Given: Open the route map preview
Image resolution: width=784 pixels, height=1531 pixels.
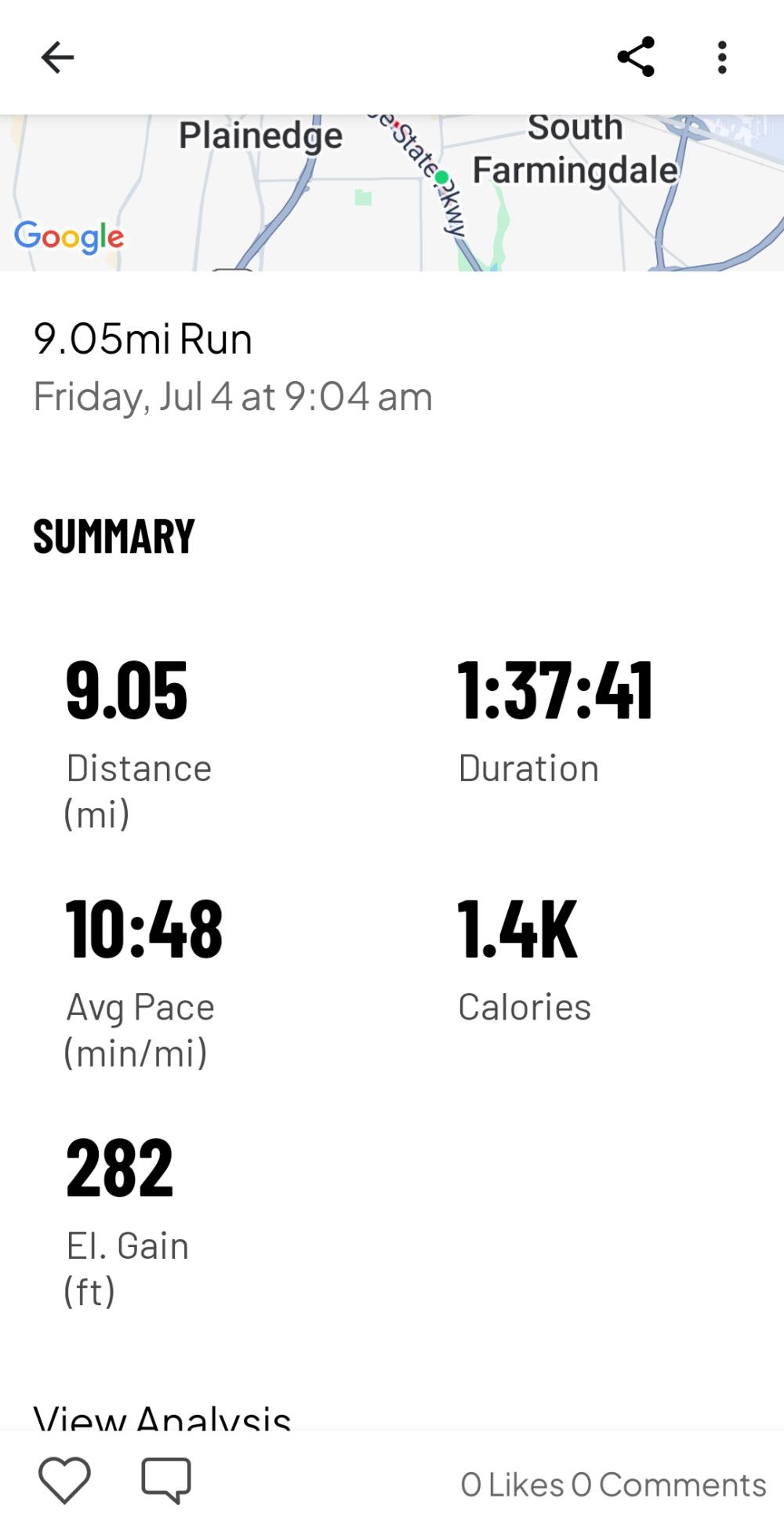Looking at the screenshot, I should (x=392, y=193).
